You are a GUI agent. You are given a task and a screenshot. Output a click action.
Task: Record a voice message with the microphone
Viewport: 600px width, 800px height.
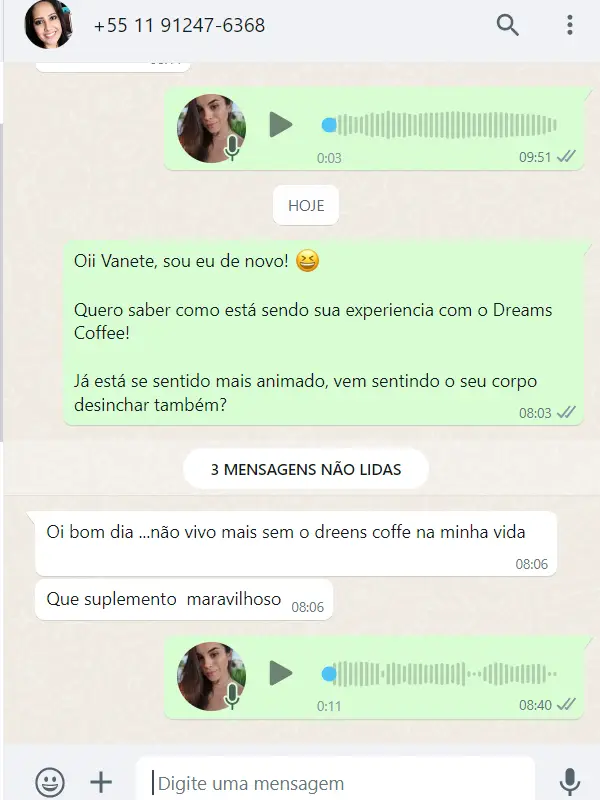[x=570, y=781]
